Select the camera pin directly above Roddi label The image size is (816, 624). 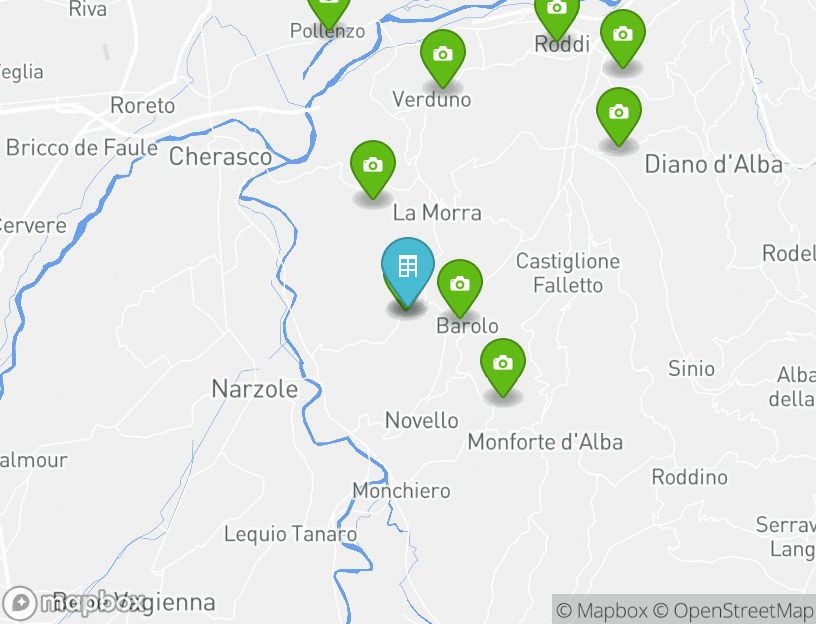(557, 10)
